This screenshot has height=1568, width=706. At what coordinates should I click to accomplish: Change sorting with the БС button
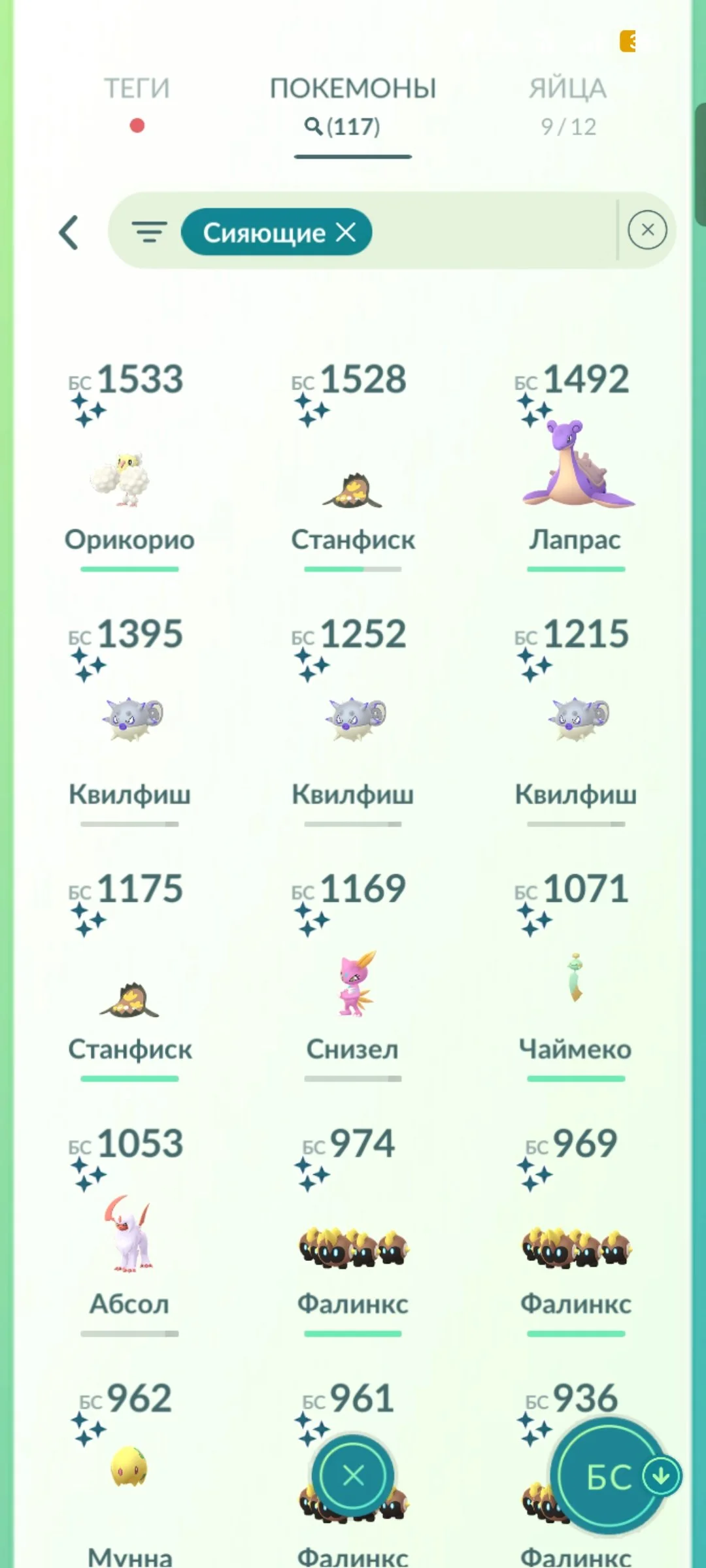(610, 1478)
